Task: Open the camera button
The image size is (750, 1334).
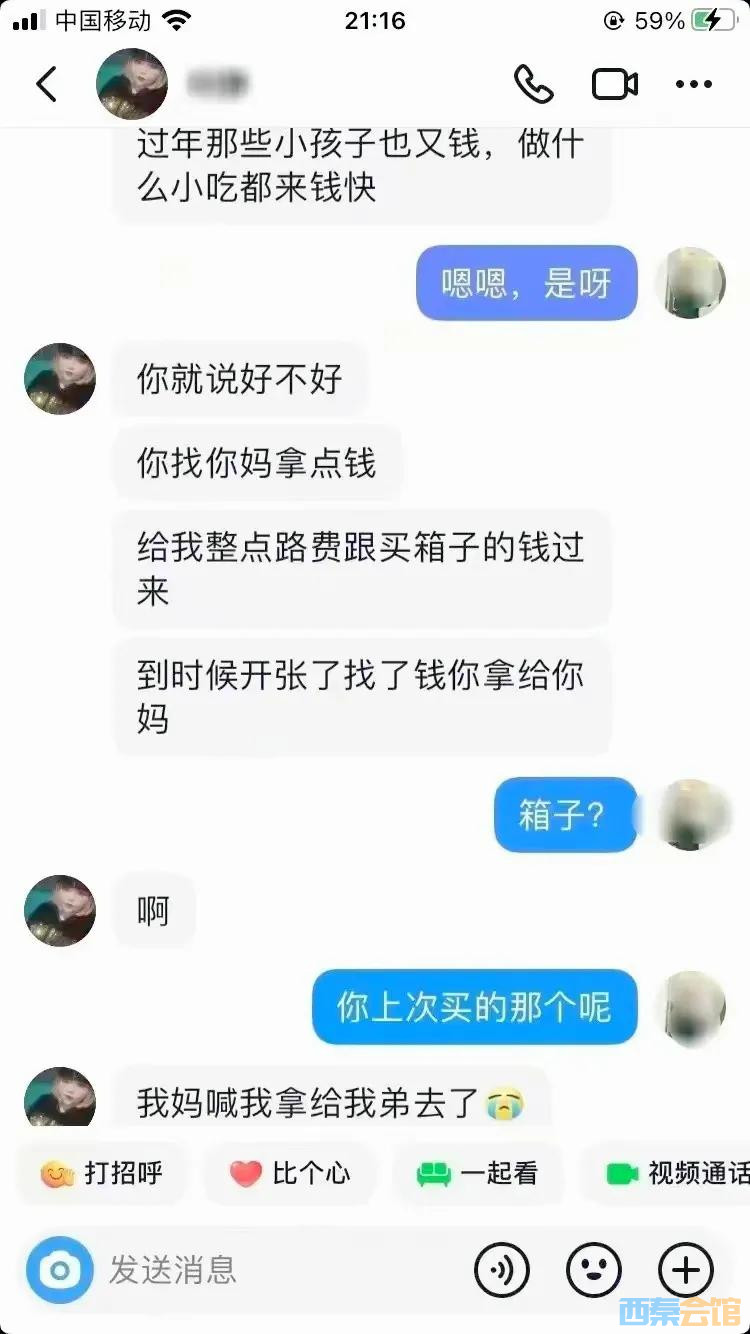Action: click(x=60, y=1270)
